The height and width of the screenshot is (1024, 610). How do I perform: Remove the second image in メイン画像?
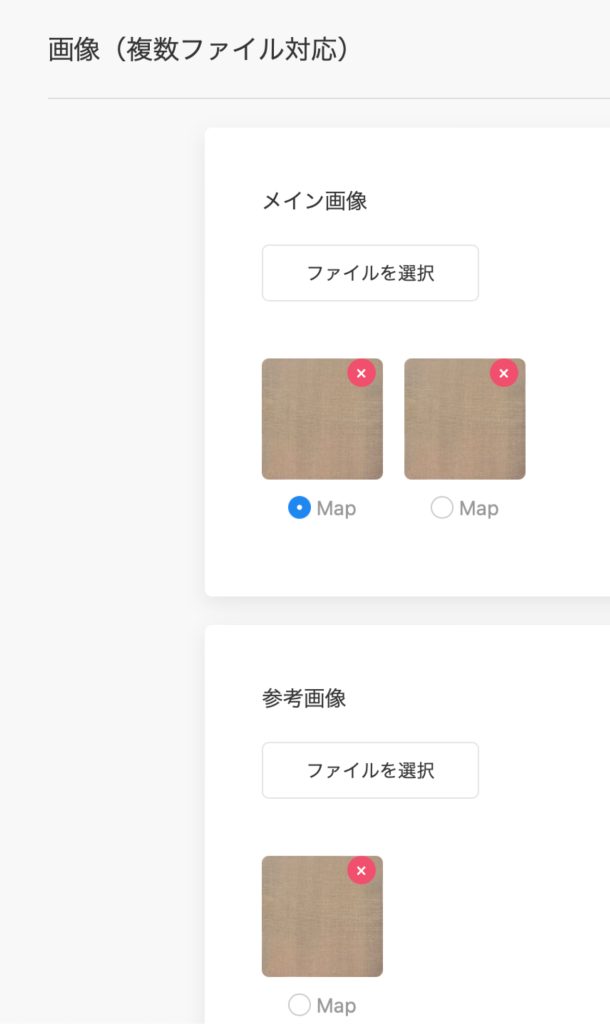(504, 373)
